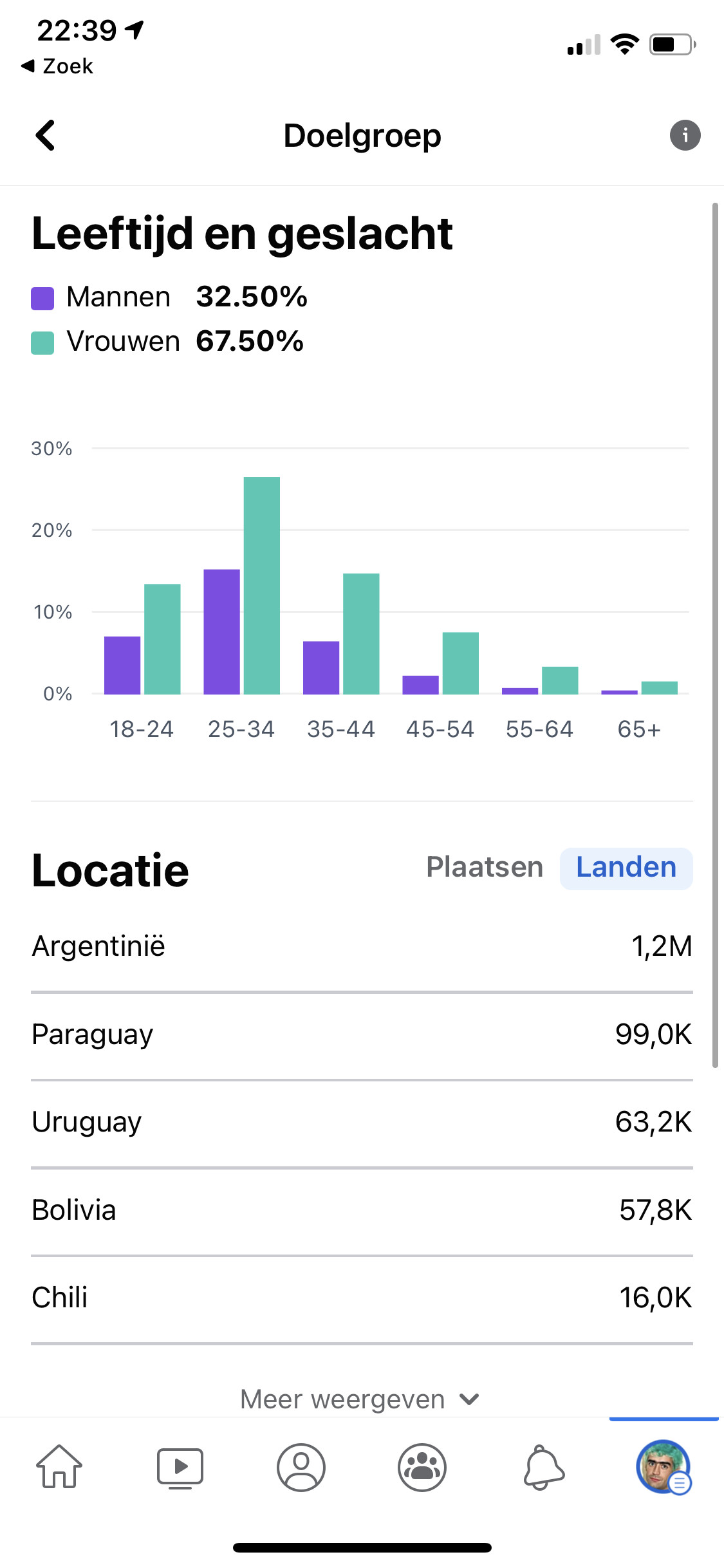Open the info icon beside Doelgroep
Viewport: 724px width, 1568px height.
click(x=685, y=135)
